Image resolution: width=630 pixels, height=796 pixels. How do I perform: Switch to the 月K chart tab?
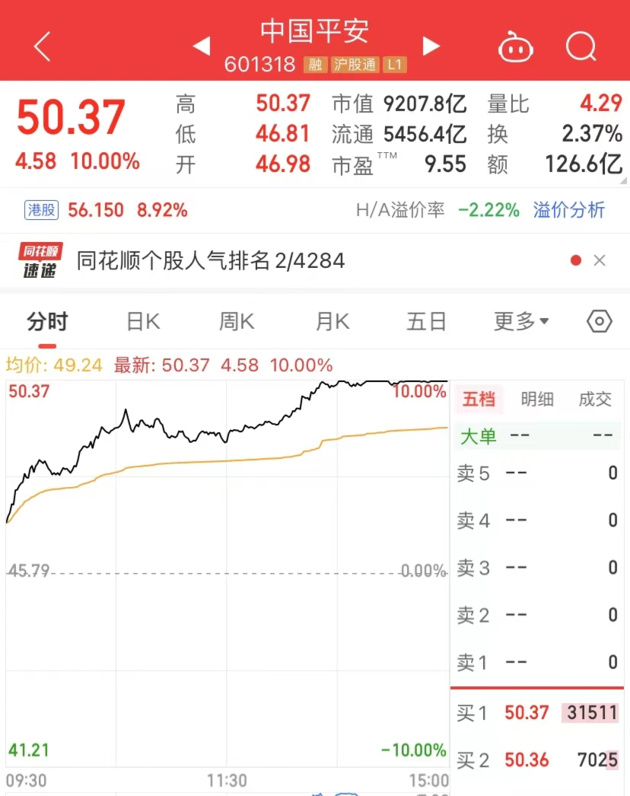(332, 321)
